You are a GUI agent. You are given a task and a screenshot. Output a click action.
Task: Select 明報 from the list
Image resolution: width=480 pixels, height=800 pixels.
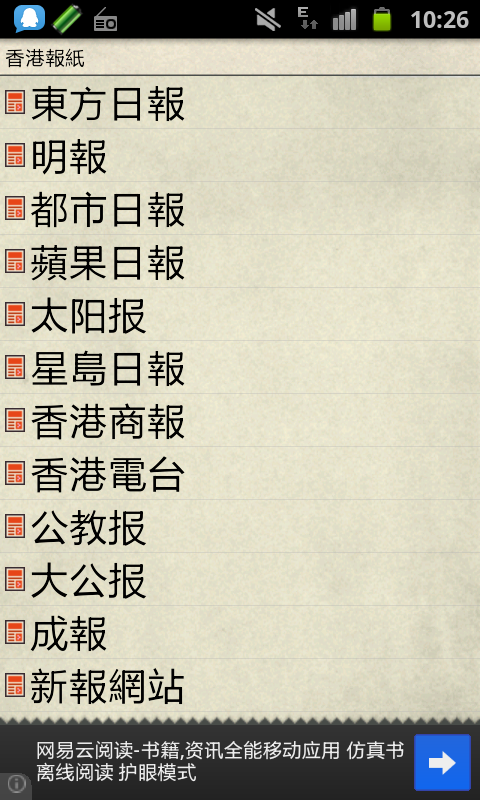pos(240,155)
